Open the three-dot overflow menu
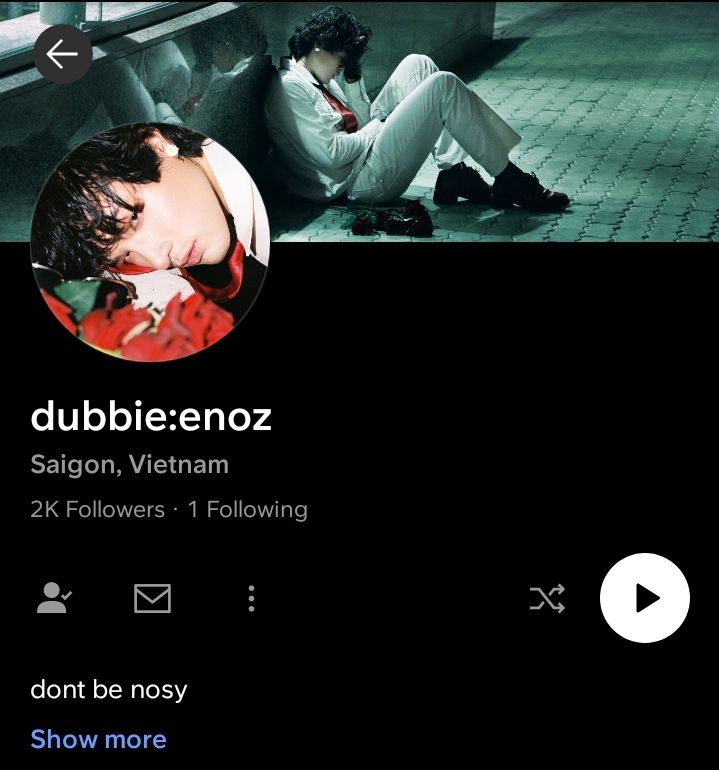 click(251, 598)
